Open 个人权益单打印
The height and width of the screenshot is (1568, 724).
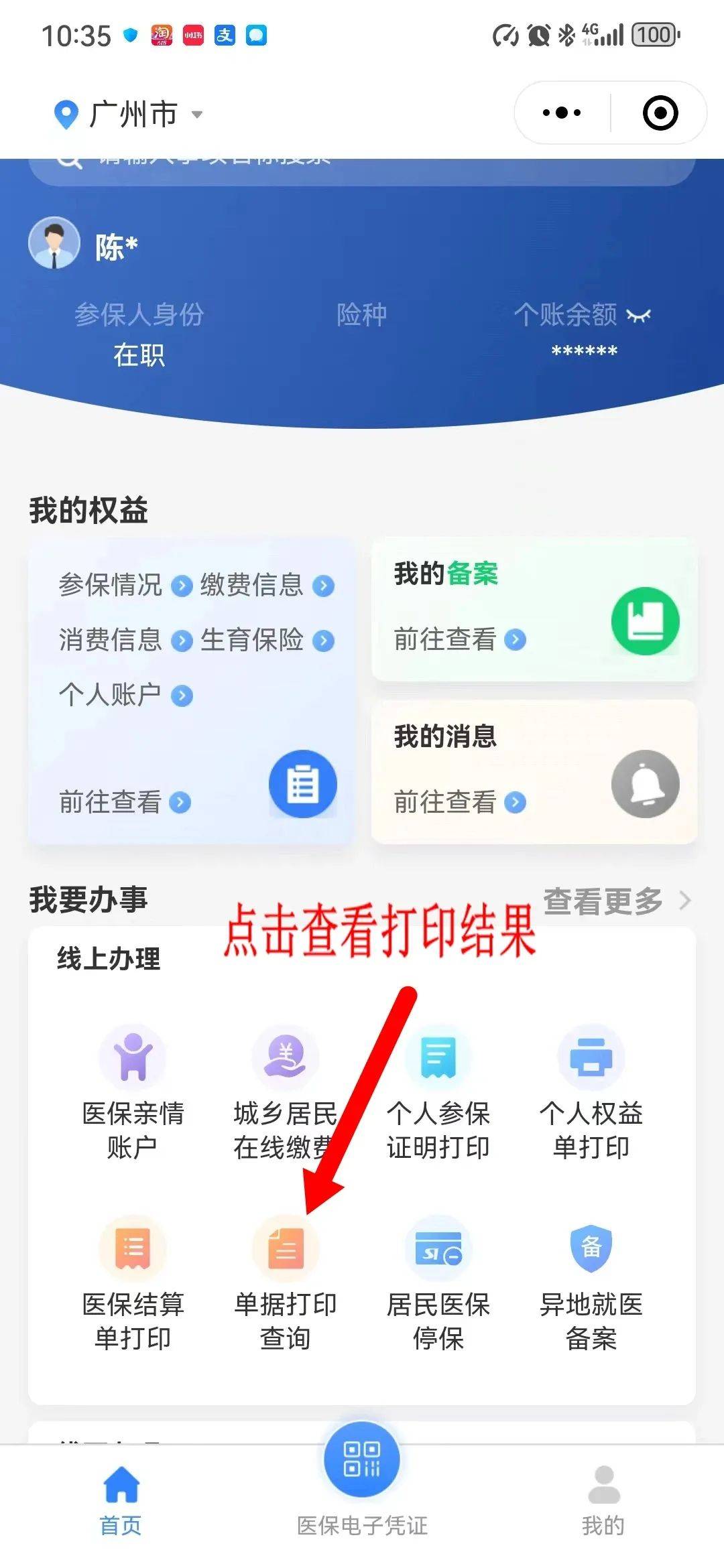591,1092
